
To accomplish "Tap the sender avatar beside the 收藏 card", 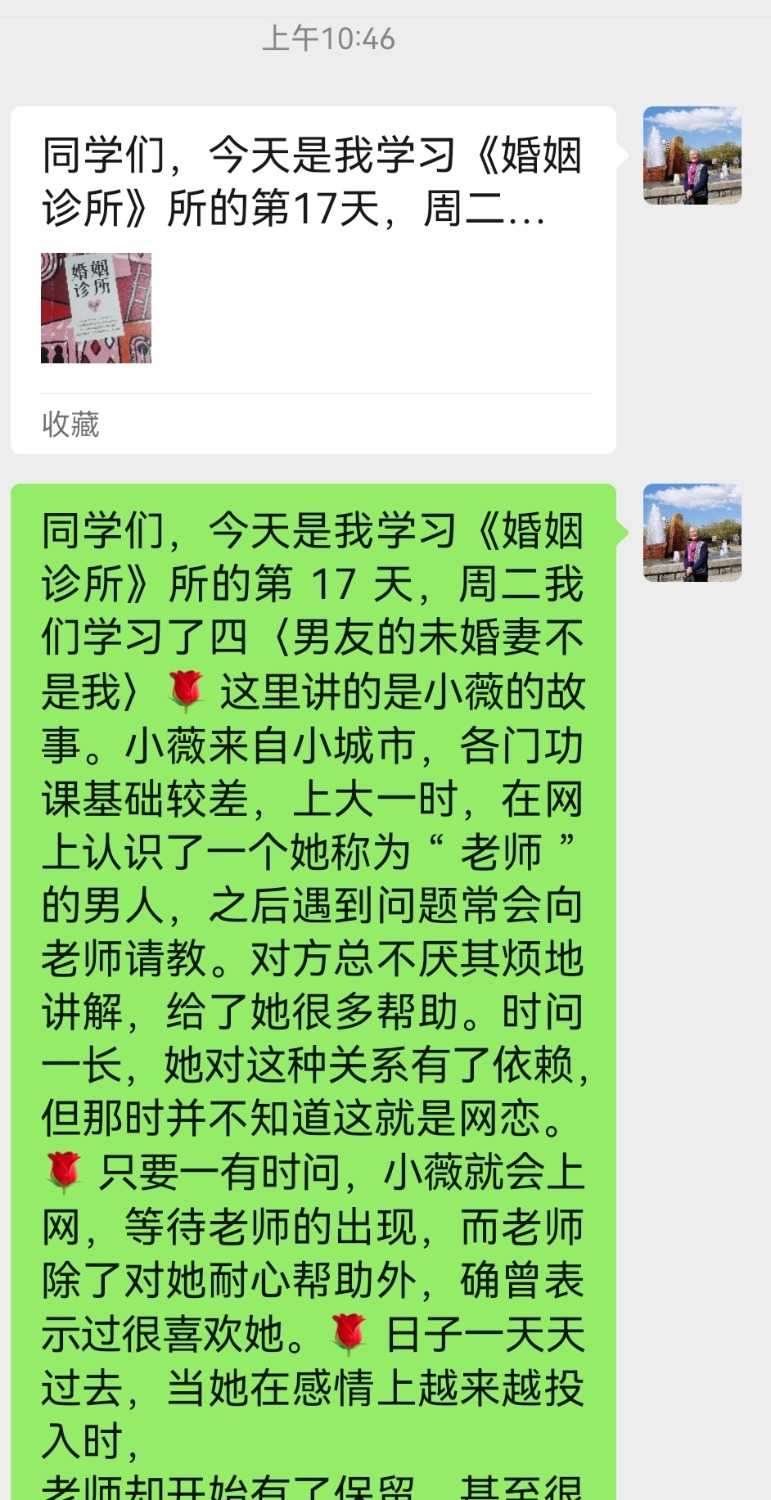I will click(x=692, y=156).
